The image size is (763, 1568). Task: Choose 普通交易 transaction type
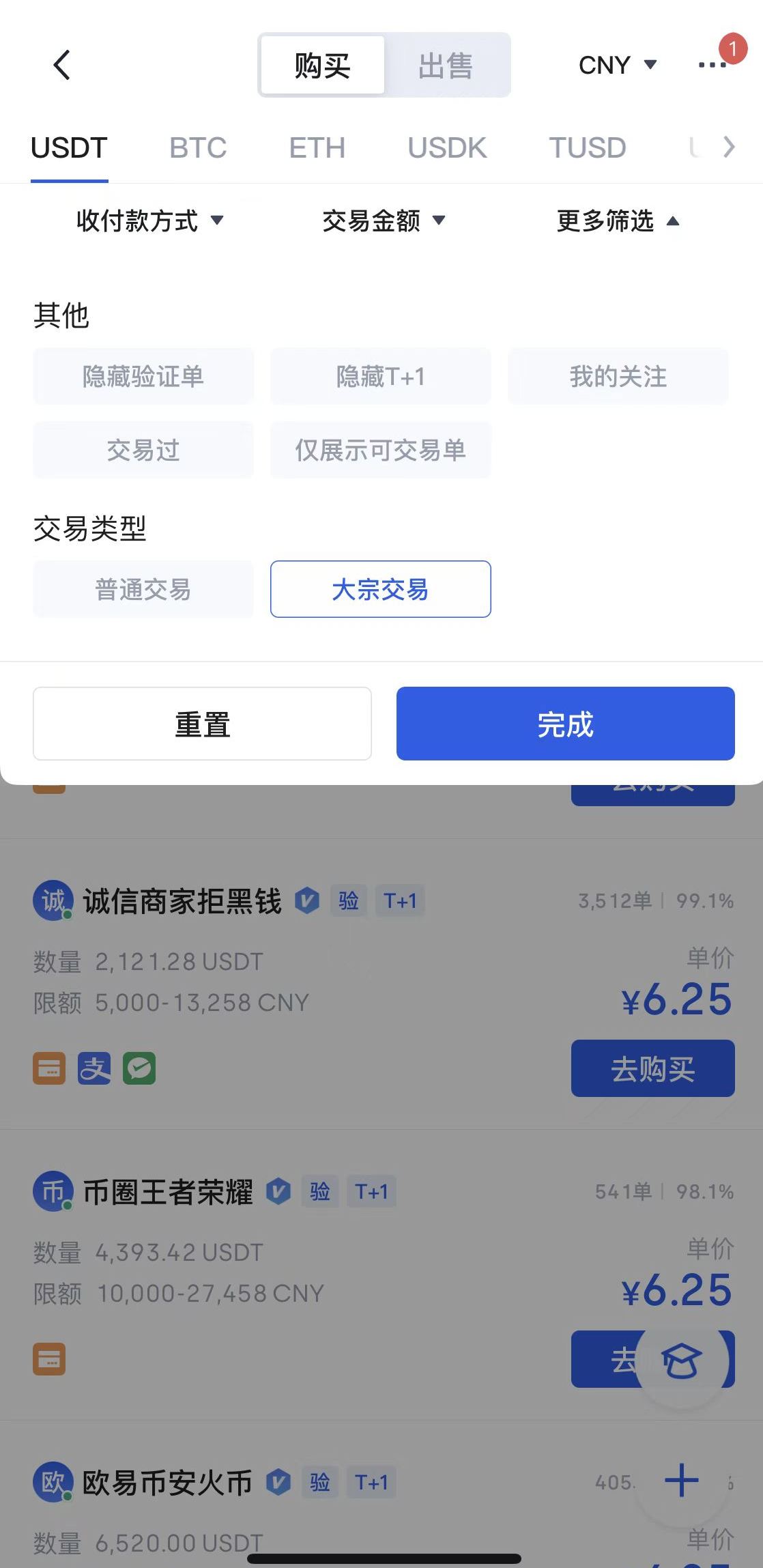143,589
